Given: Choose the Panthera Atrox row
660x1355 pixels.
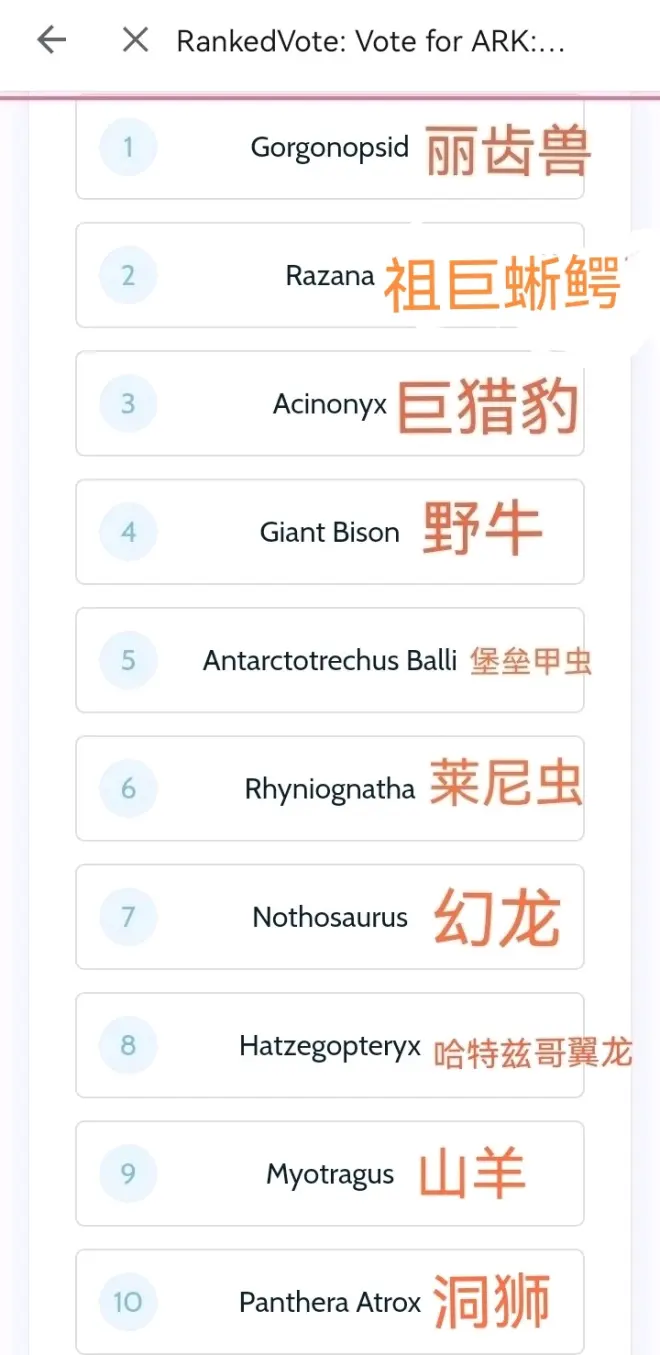Looking at the screenshot, I should click(329, 1302).
